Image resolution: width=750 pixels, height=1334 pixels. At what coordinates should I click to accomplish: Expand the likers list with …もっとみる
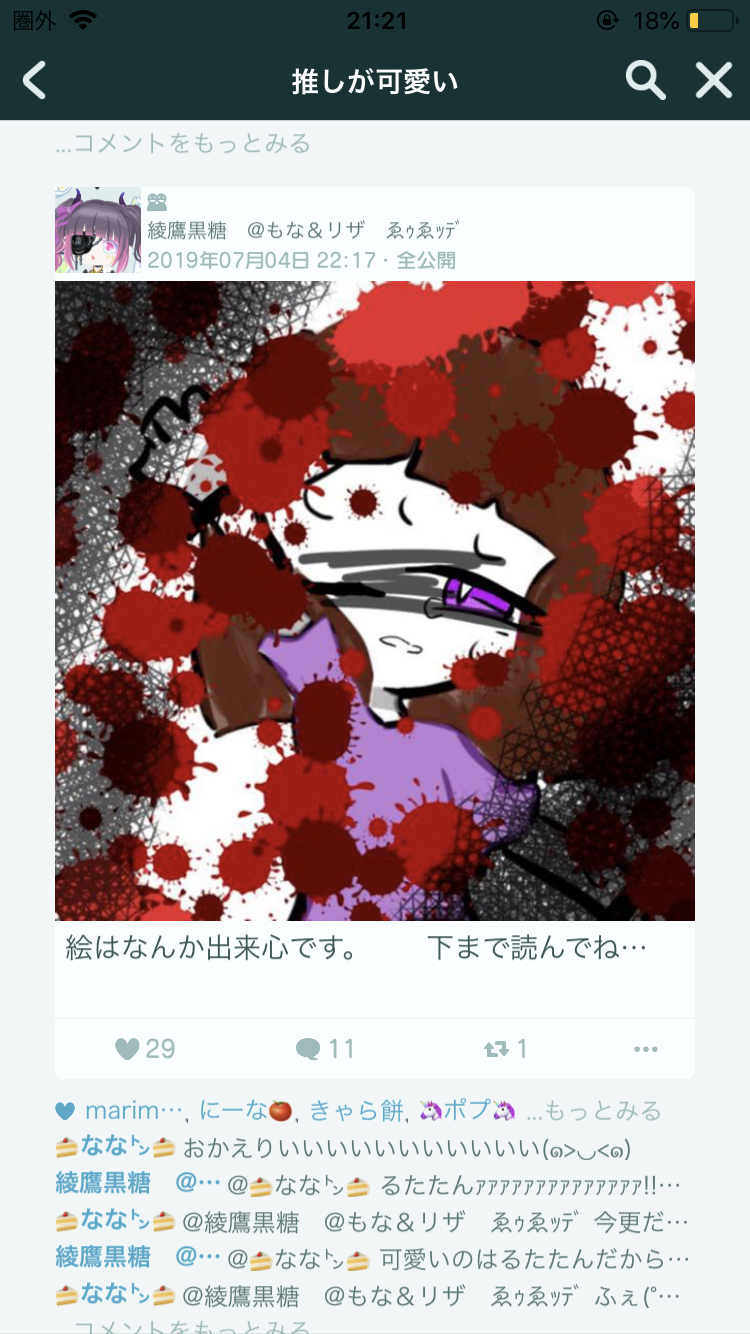coord(593,1110)
